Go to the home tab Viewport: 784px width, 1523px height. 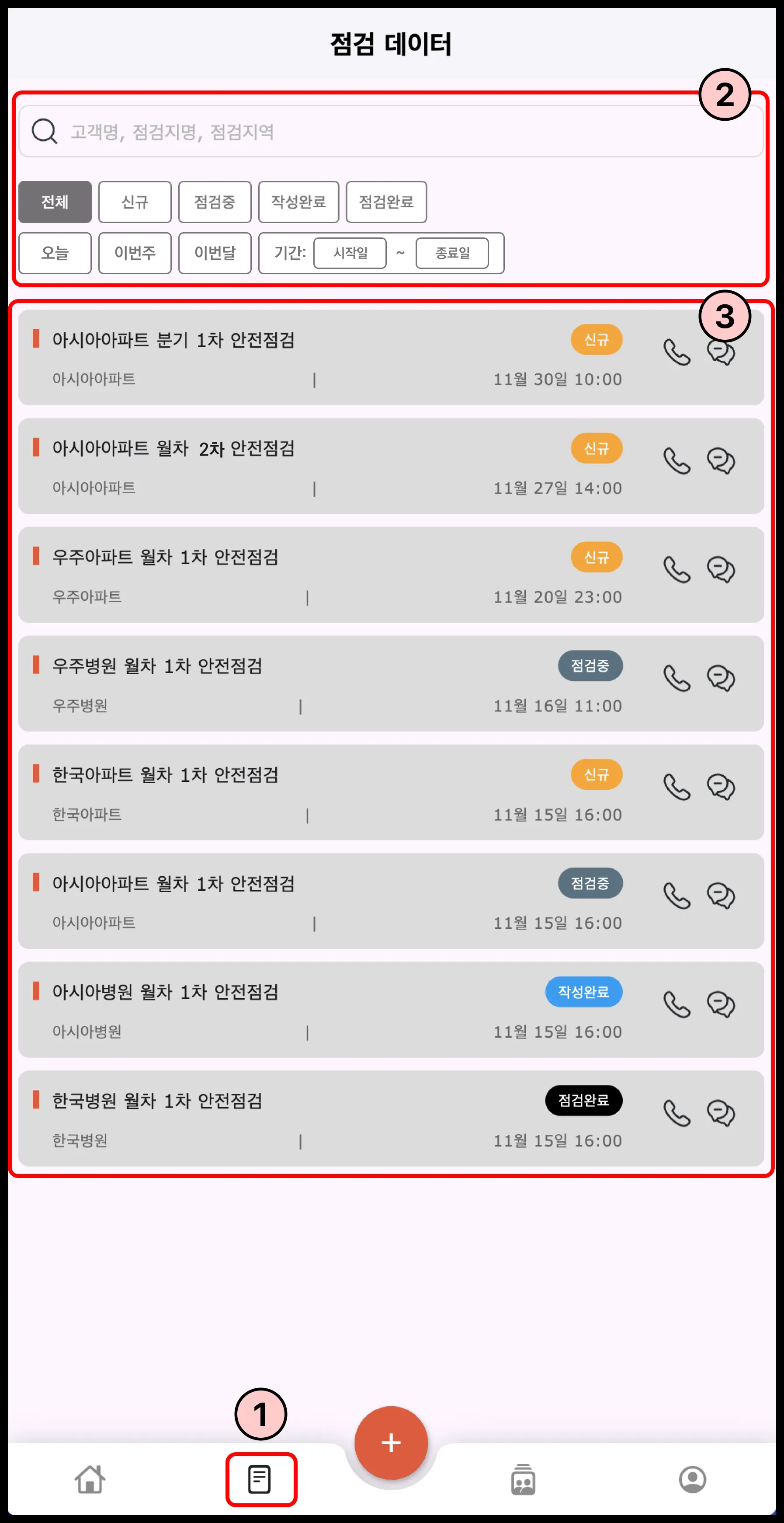(x=90, y=1480)
